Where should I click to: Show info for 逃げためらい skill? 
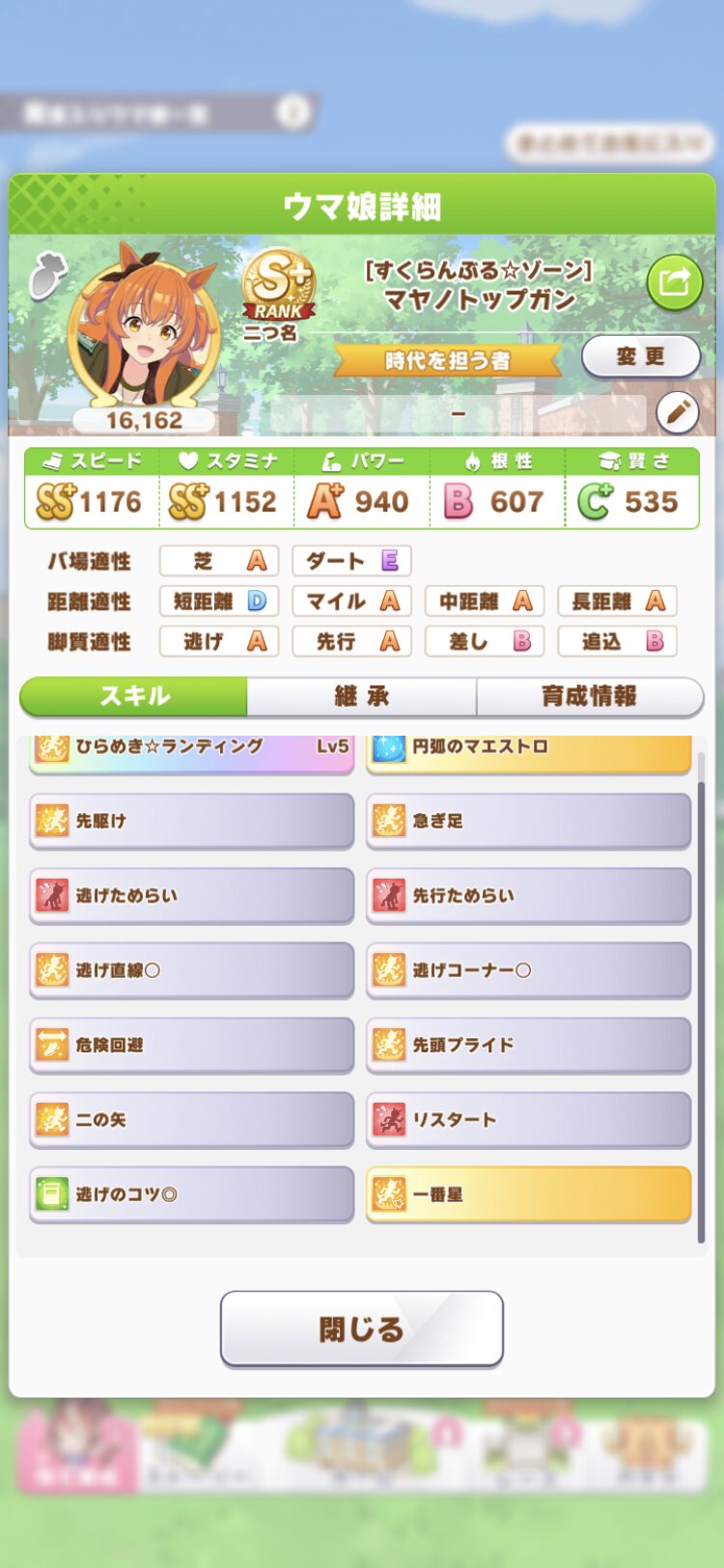point(191,895)
